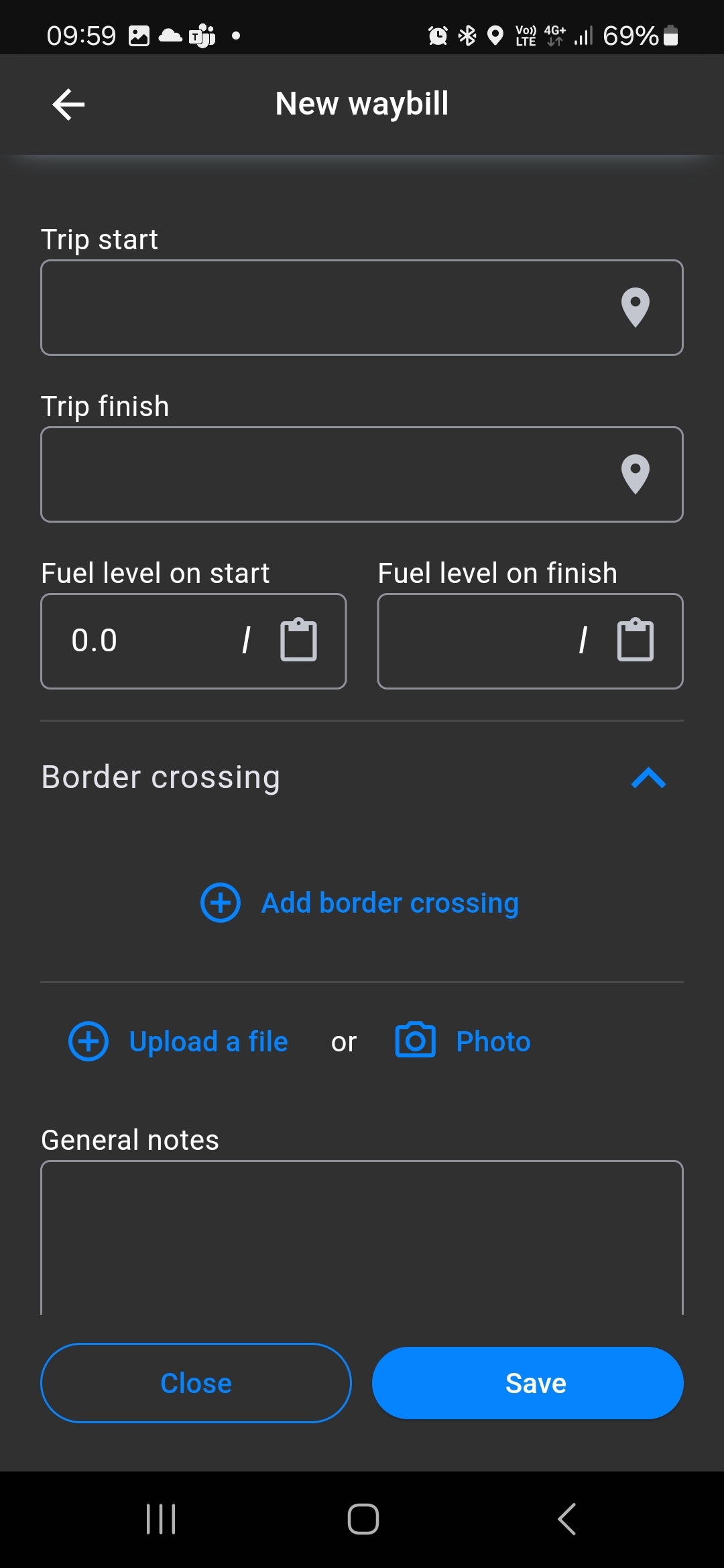Paste using Fuel level on start clipboard icon
The height and width of the screenshot is (1568, 724).
[298, 640]
